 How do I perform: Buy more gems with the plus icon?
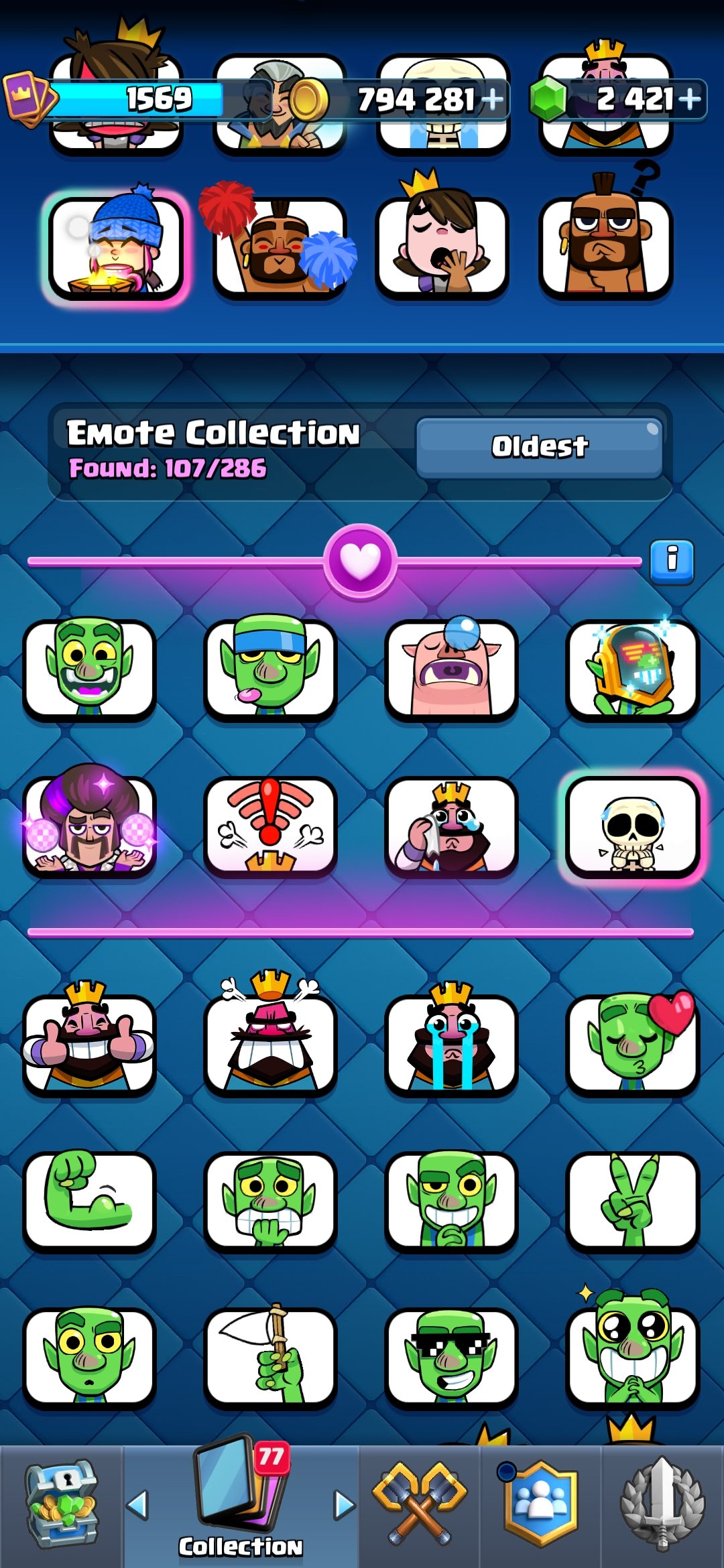(689, 99)
